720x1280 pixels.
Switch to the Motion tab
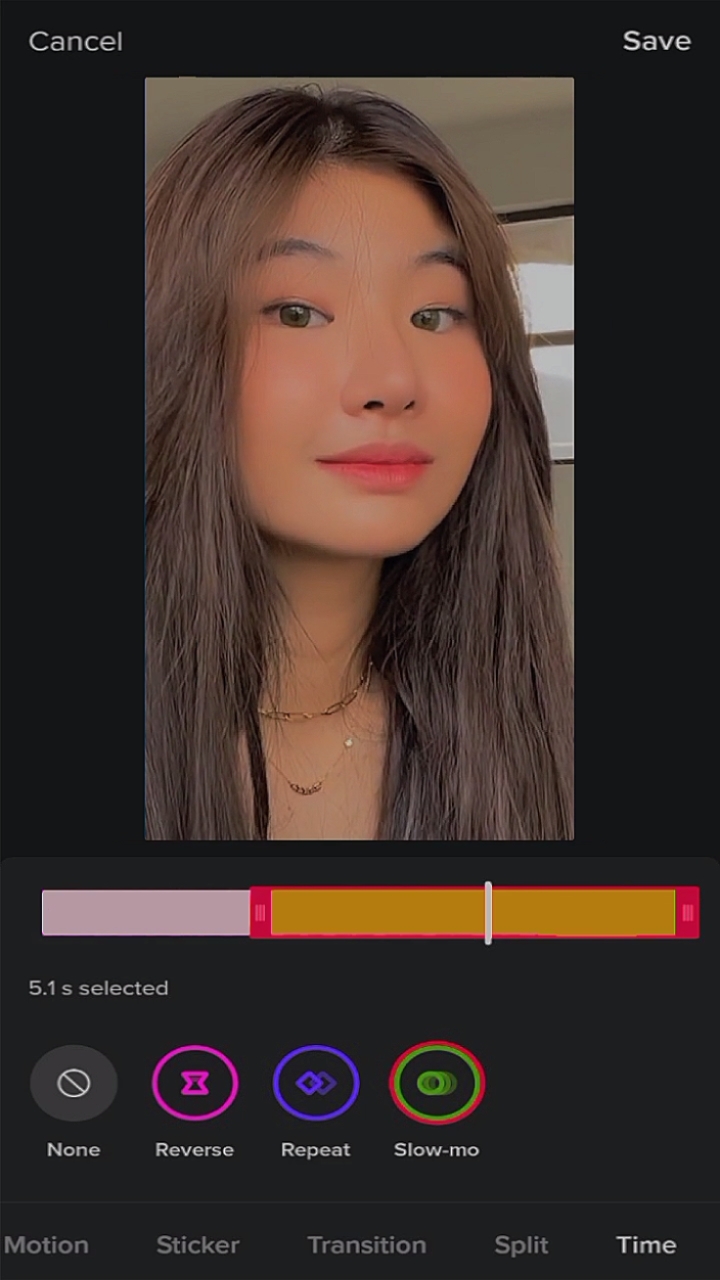point(46,1245)
